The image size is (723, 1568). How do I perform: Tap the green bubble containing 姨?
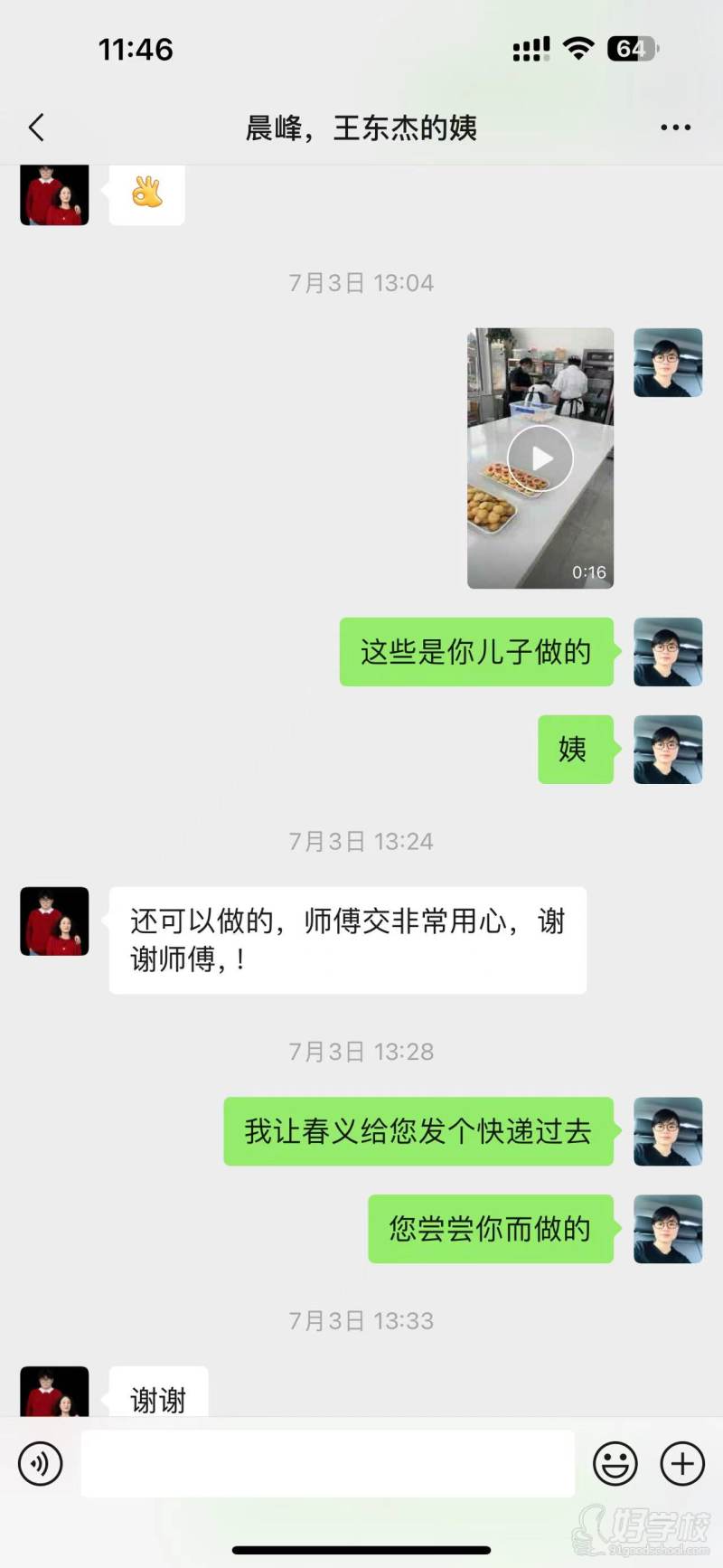pyautogui.click(x=576, y=750)
